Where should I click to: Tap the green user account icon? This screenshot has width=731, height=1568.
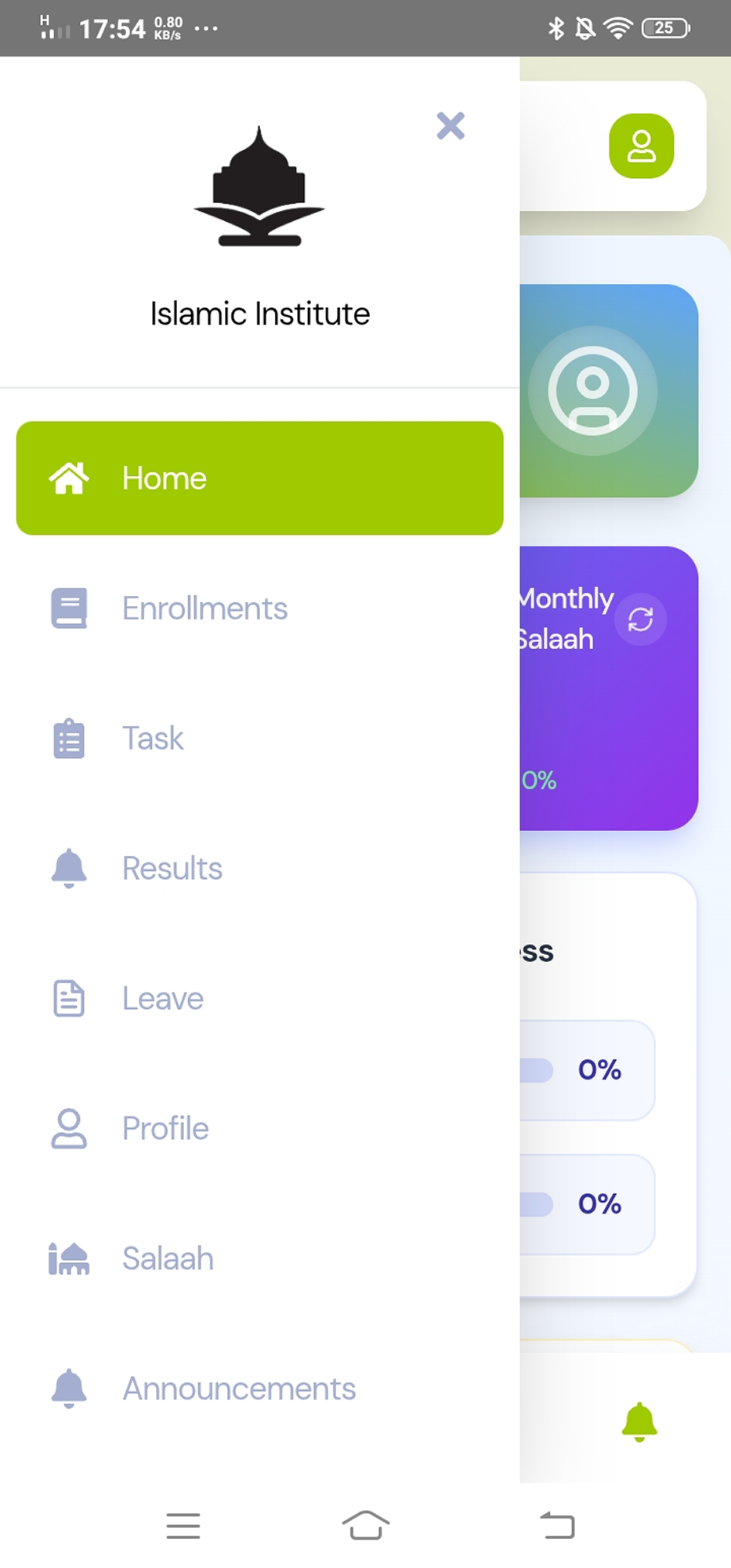[641, 147]
